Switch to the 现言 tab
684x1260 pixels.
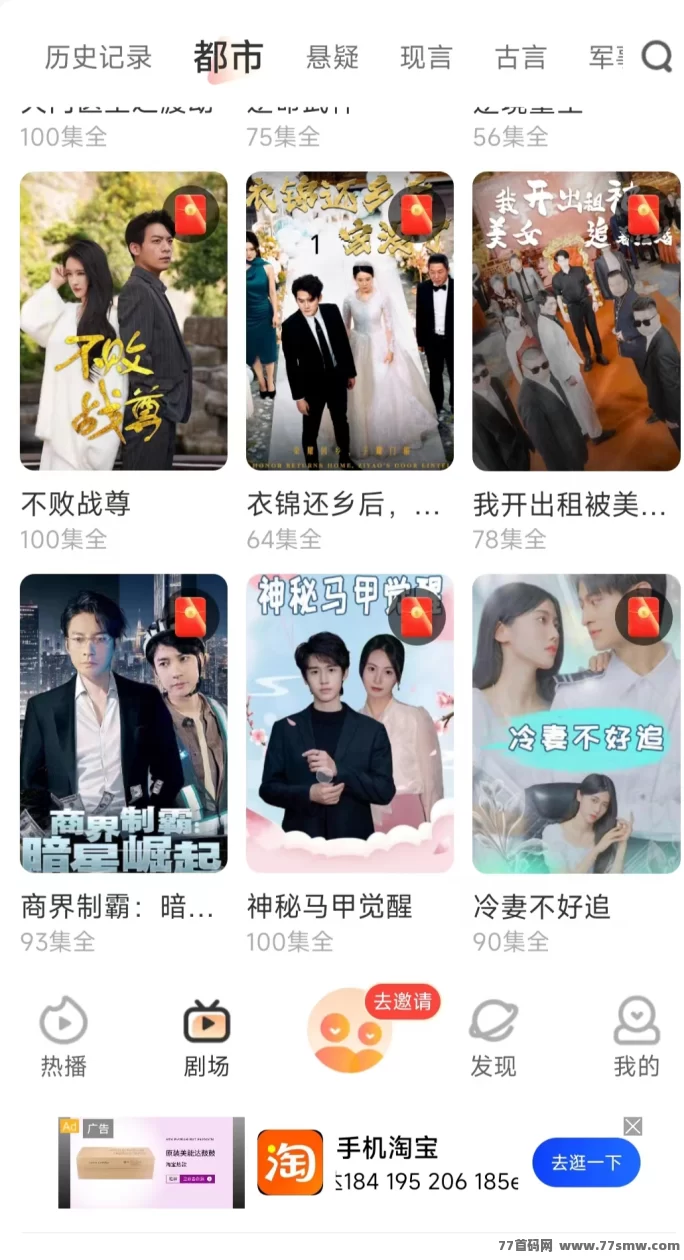tap(426, 57)
